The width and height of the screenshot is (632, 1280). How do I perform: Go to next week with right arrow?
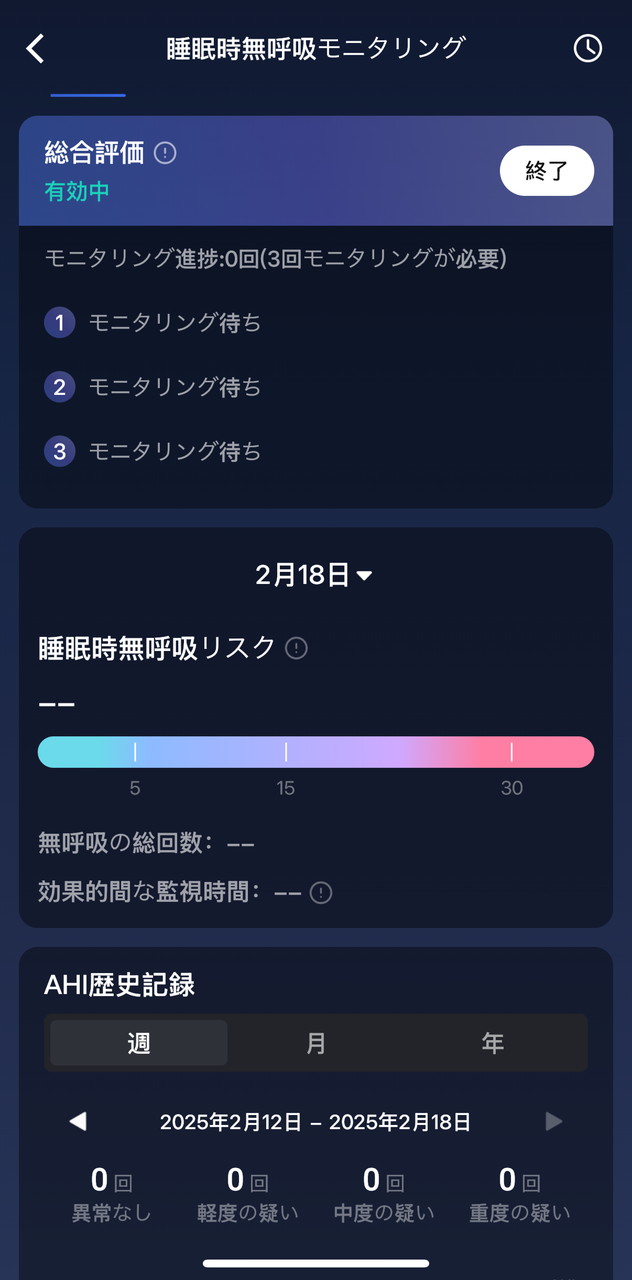tap(554, 1122)
